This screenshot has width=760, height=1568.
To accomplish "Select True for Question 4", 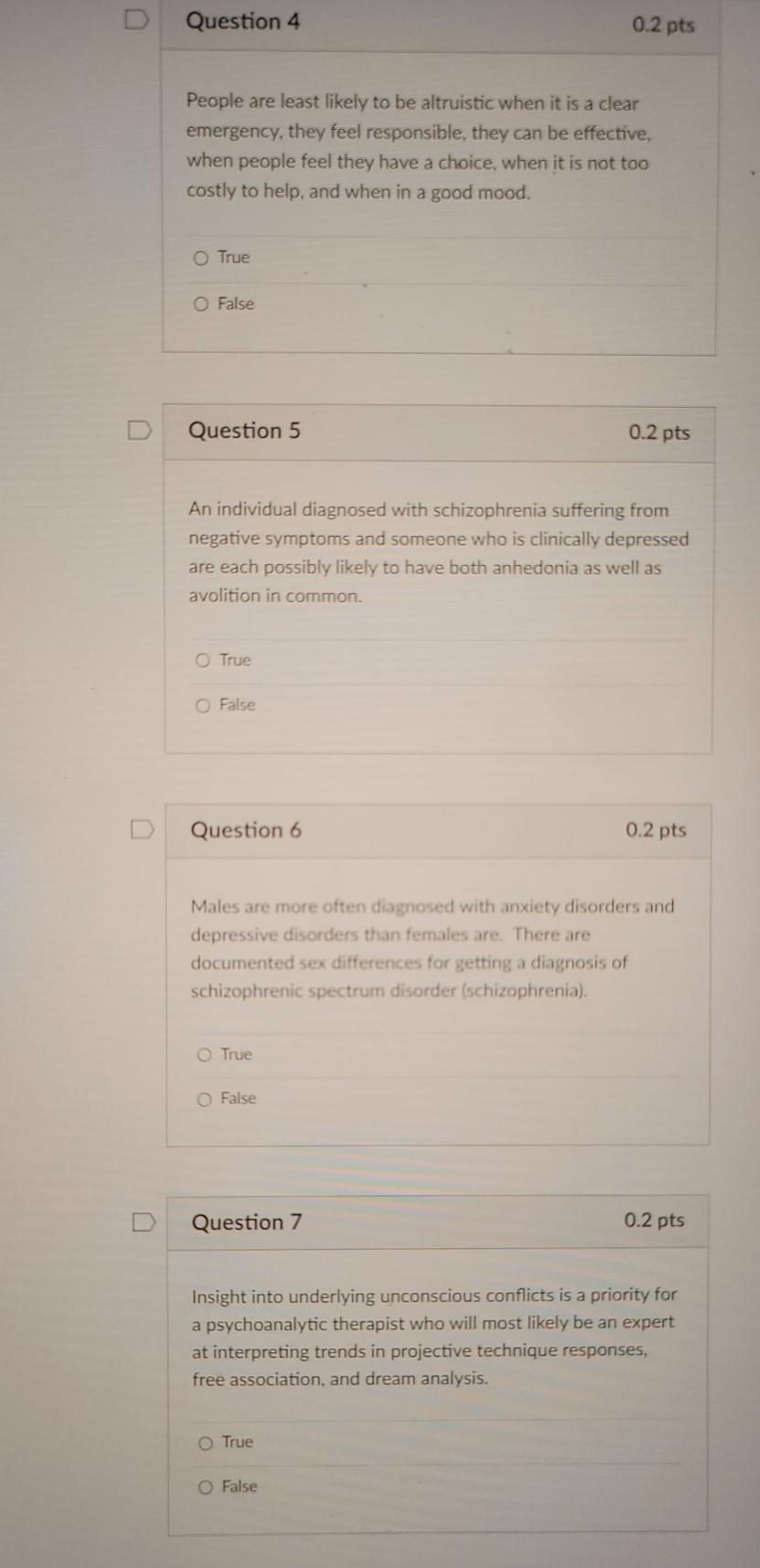I will [201, 259].
